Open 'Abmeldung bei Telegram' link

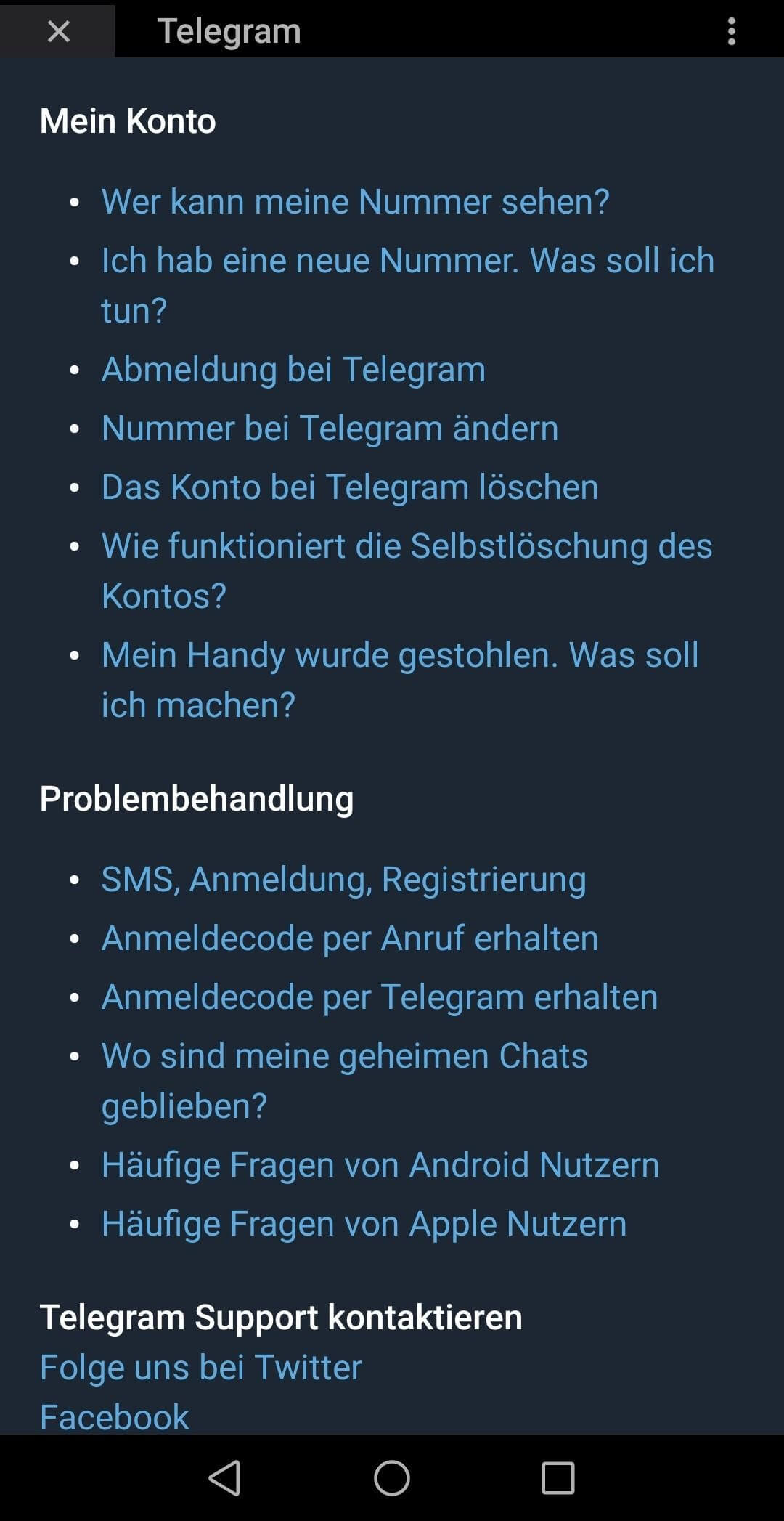293,369
